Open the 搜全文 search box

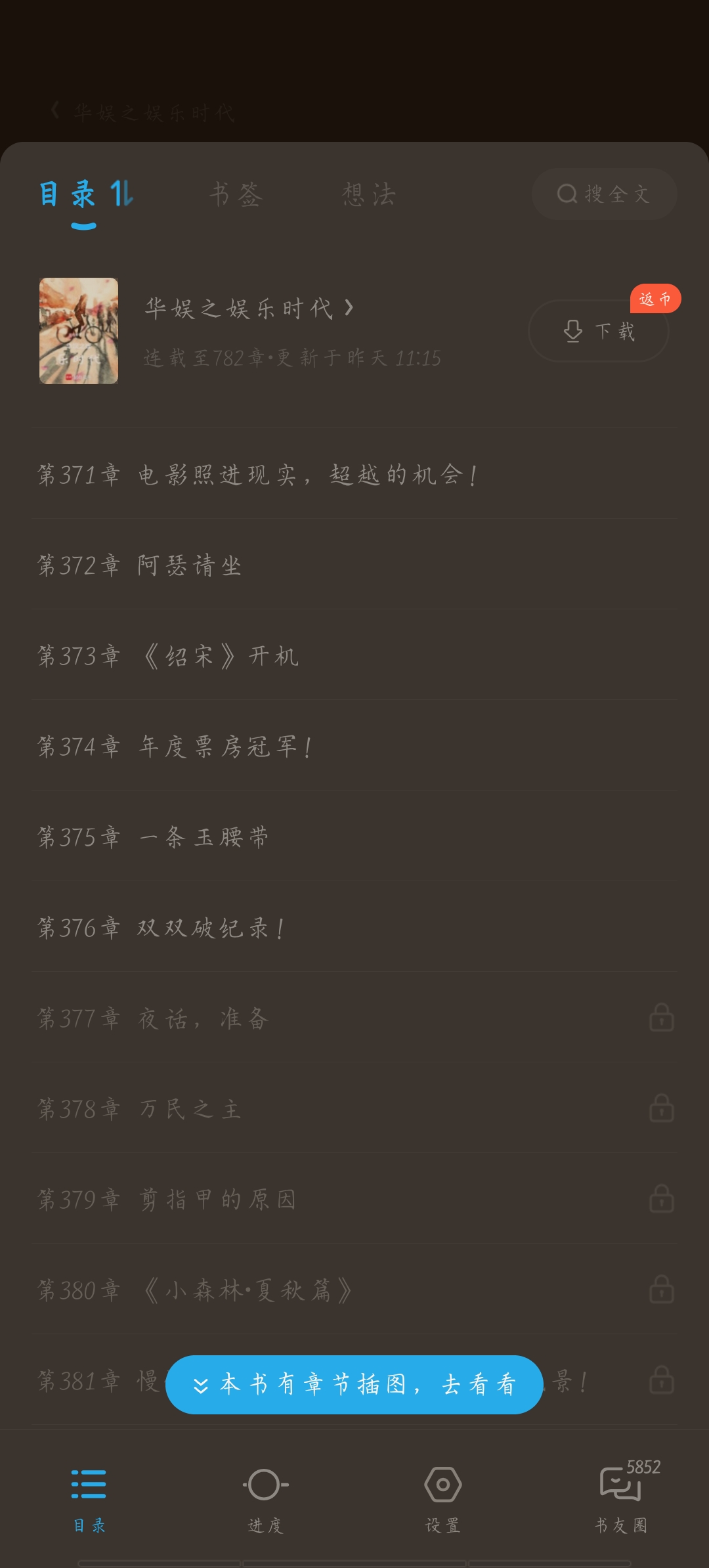tap(604, 194)
